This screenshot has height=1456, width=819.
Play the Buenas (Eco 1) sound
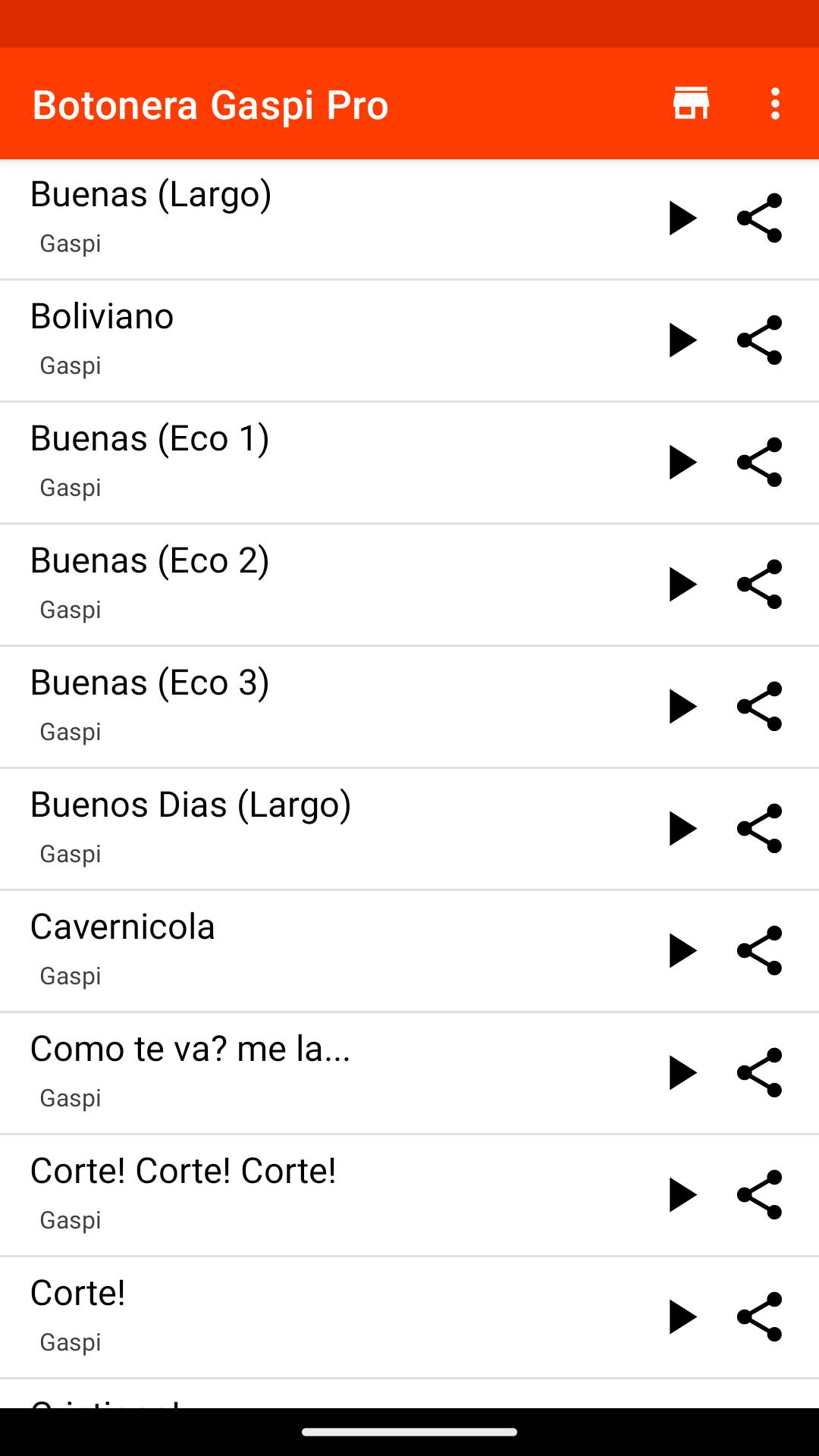[682, 463]
